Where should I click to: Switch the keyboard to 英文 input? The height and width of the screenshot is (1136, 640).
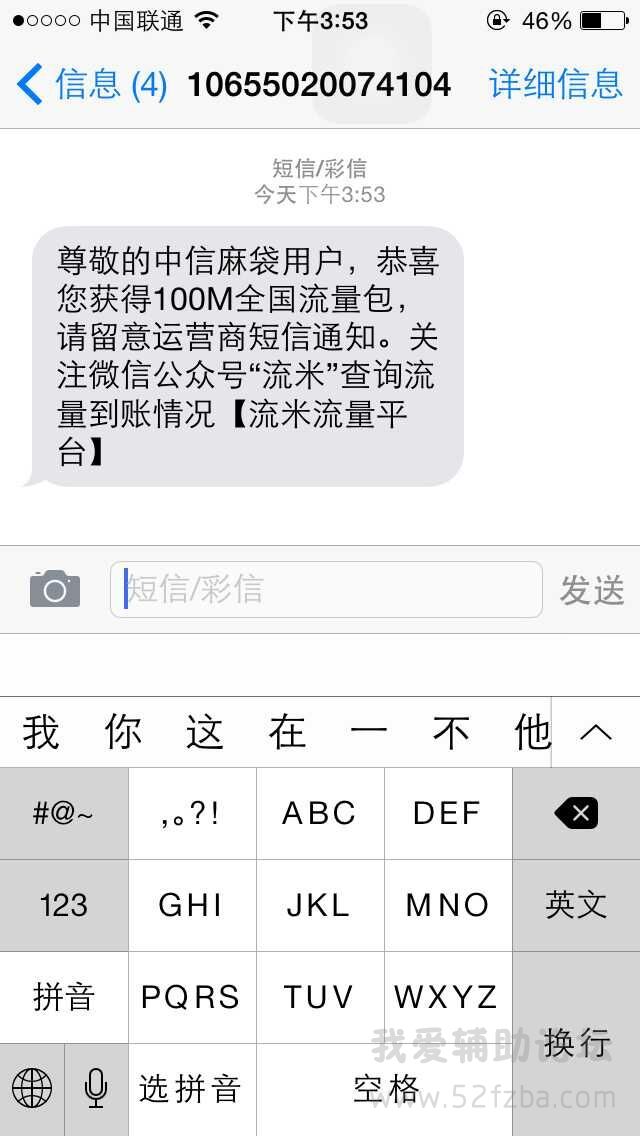(576, 905)
